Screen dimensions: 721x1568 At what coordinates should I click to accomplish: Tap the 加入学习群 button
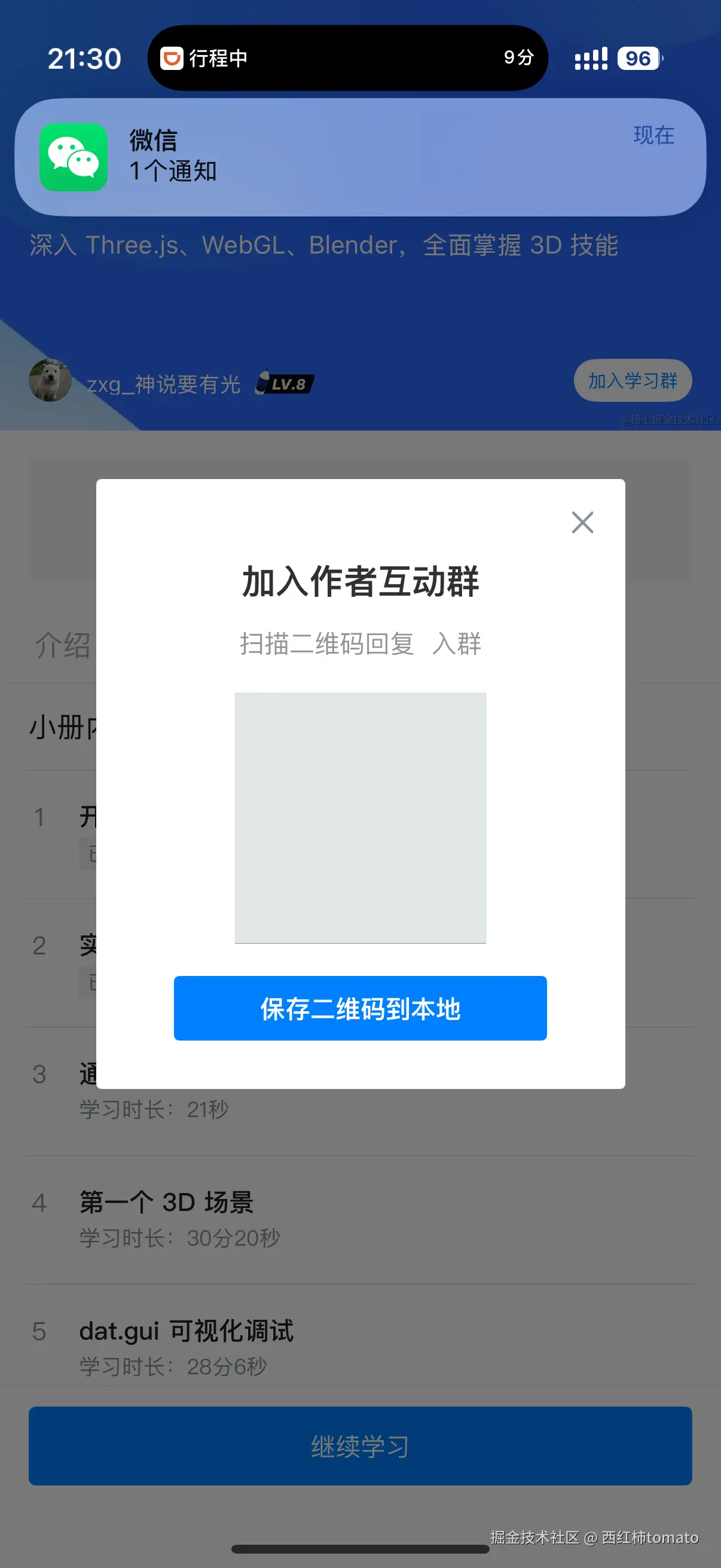coord(631,380)
